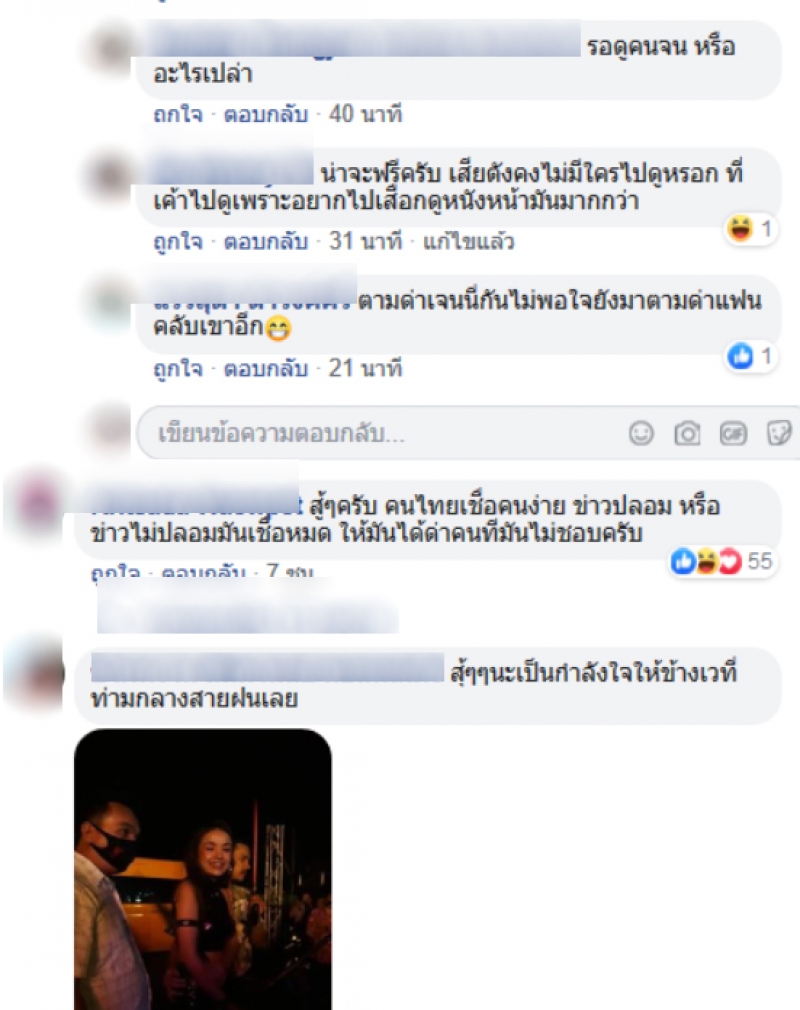This screenshot has height=1010, width=800.
Task: Attach a photo with the camera icon
Action: [687, 433]
